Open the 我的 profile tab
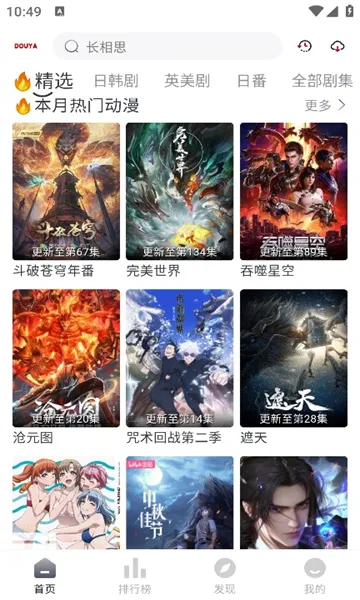 pyautogui.click(x=314, y=576)
